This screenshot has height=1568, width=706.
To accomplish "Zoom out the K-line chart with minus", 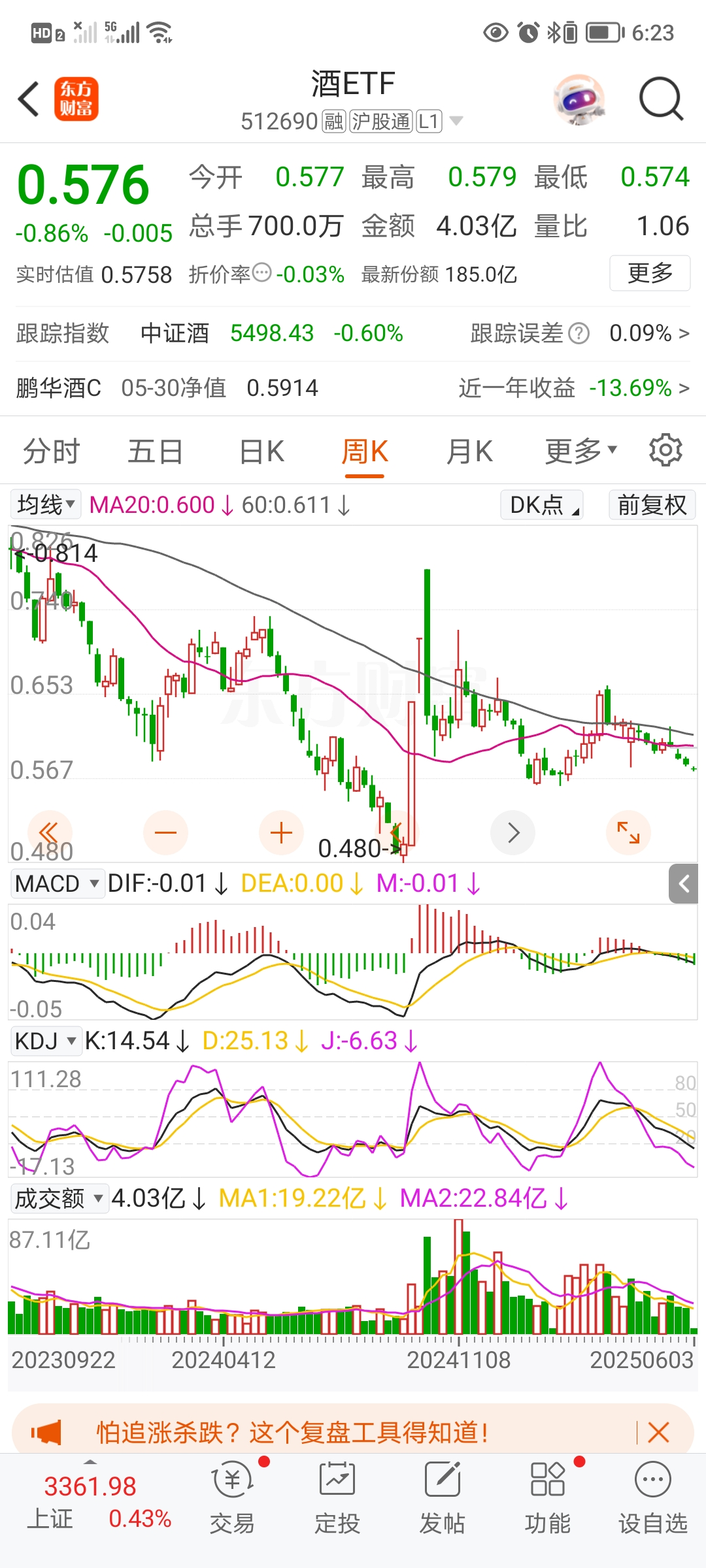I will click(165, 833).
